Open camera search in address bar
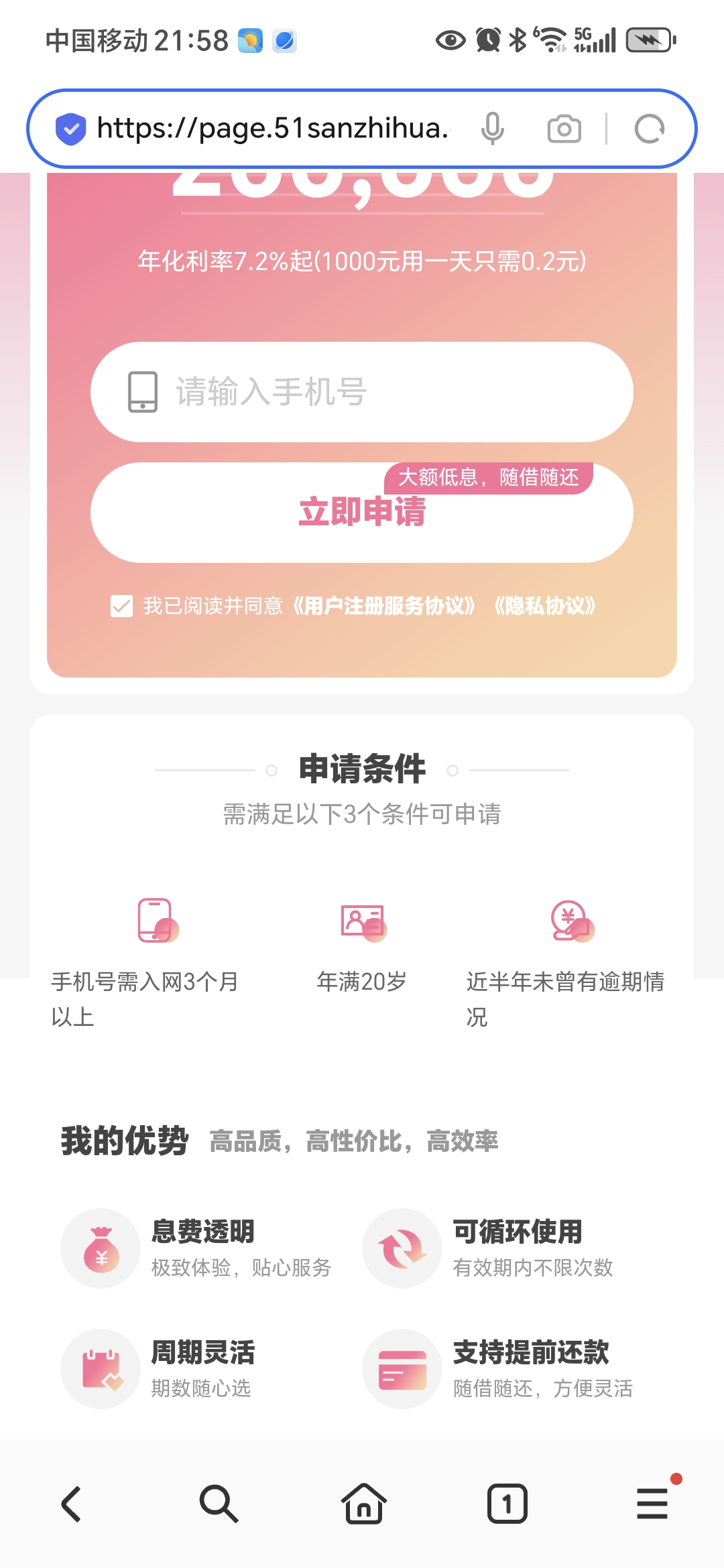This screenshot has width=724, height=1568. point(564,129)
